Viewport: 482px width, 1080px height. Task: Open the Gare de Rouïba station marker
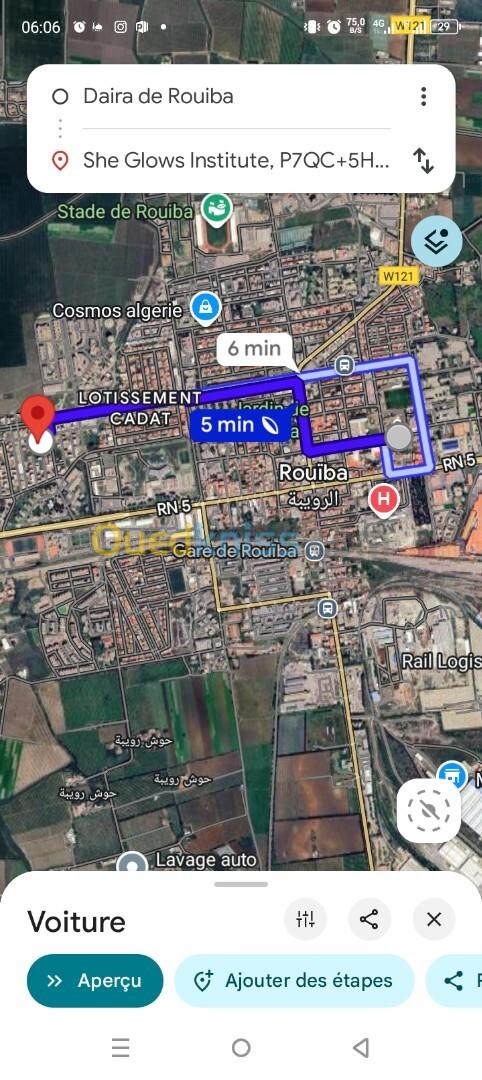(315, 551)
